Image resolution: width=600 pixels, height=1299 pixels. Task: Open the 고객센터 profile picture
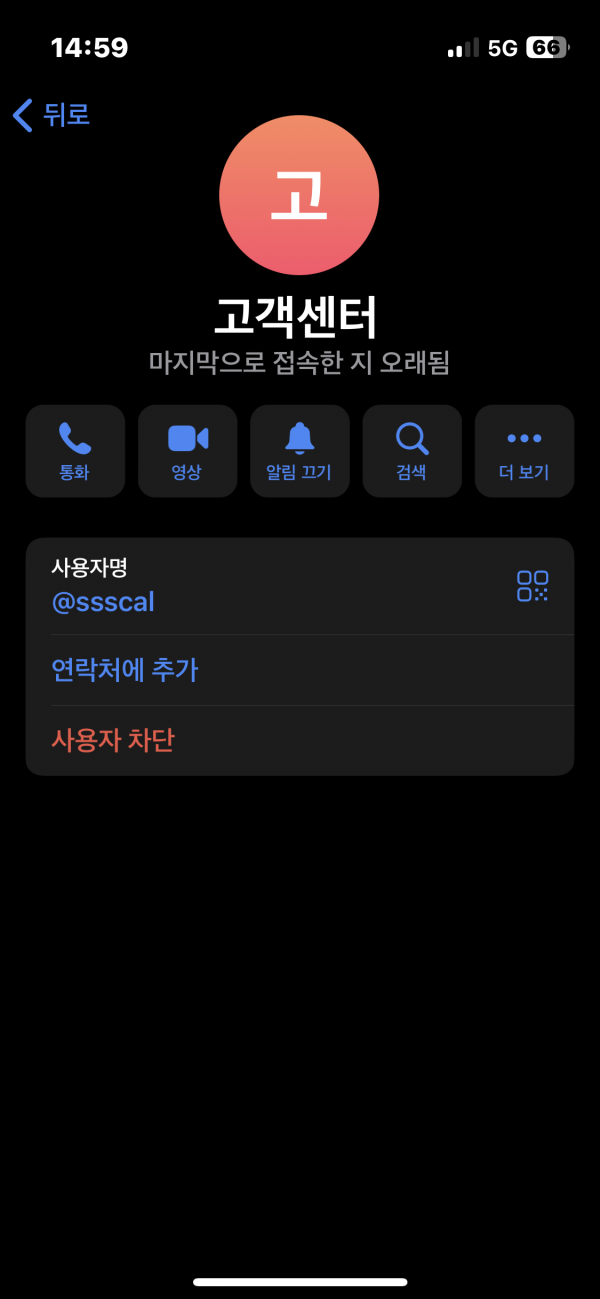coord(299,195)
